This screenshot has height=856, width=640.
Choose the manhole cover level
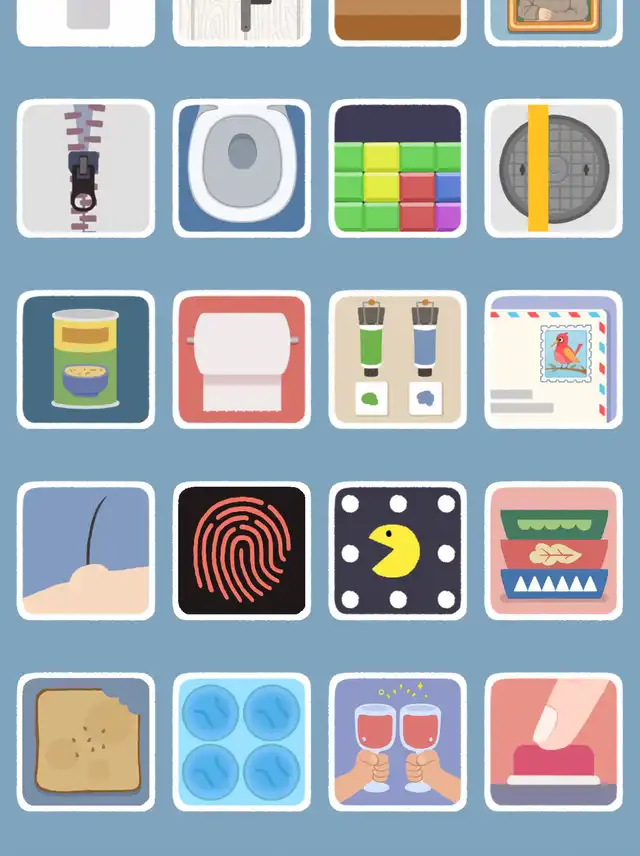[554, 168]
